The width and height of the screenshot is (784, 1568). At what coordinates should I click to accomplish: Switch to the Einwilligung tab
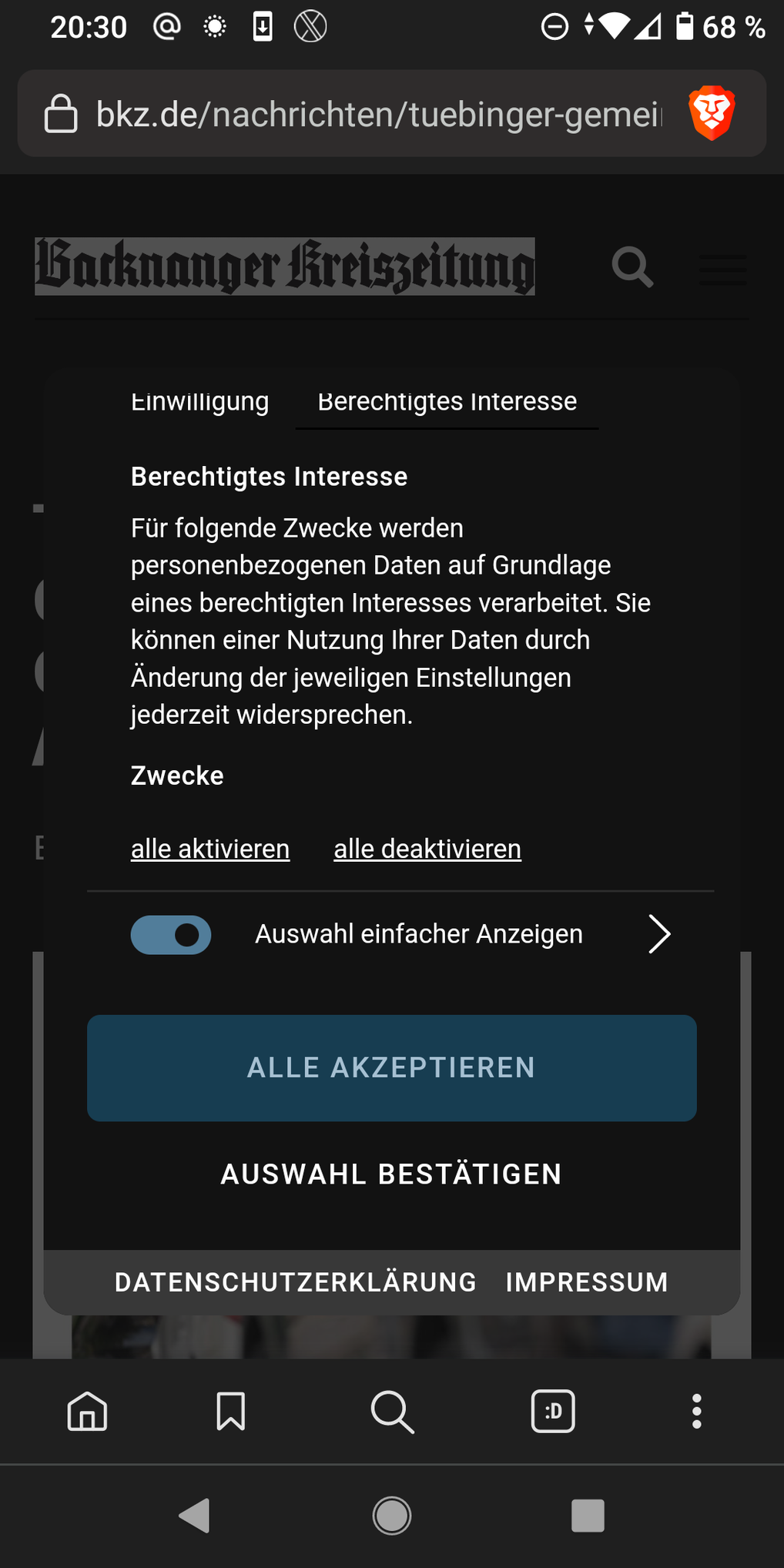pos(199,402)
